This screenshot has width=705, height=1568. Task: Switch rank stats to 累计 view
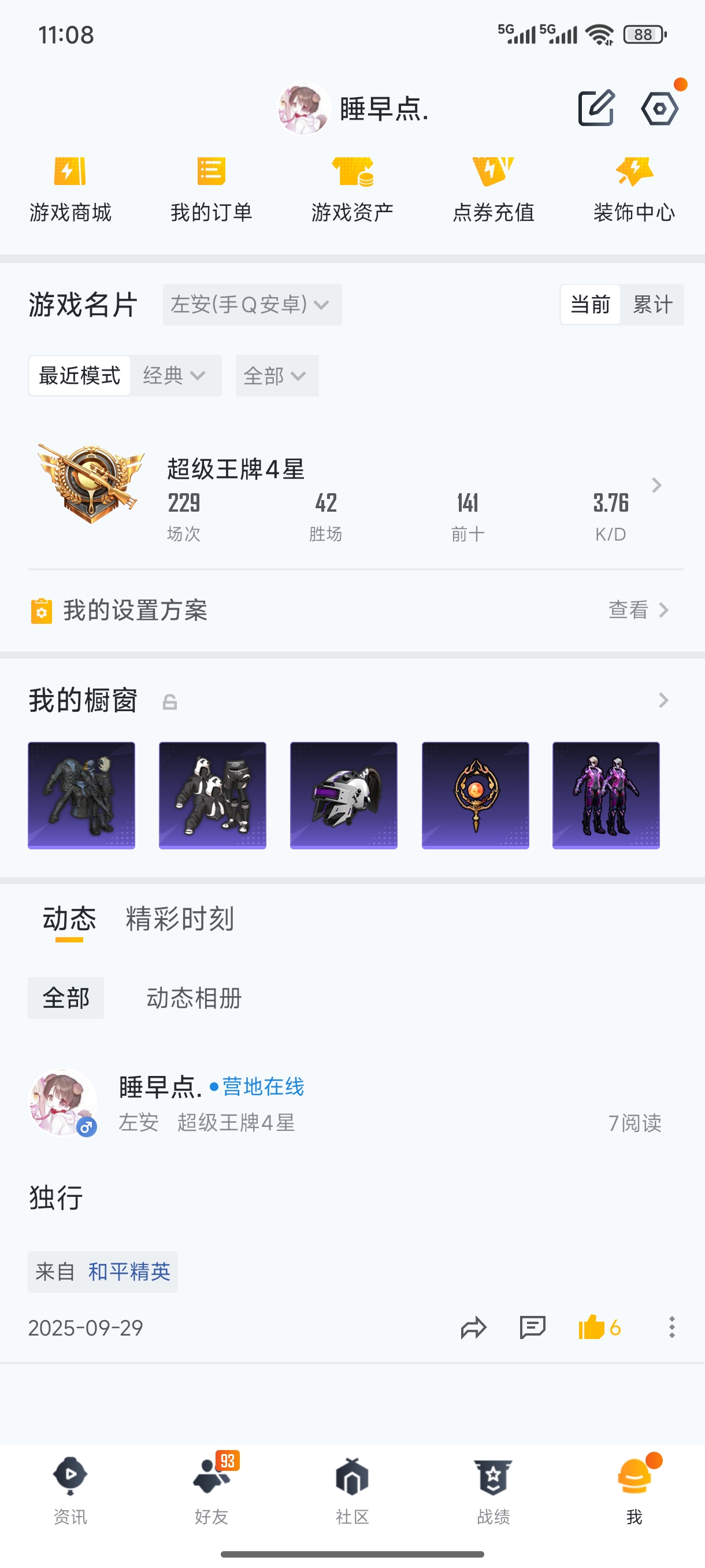click(651, 305)
